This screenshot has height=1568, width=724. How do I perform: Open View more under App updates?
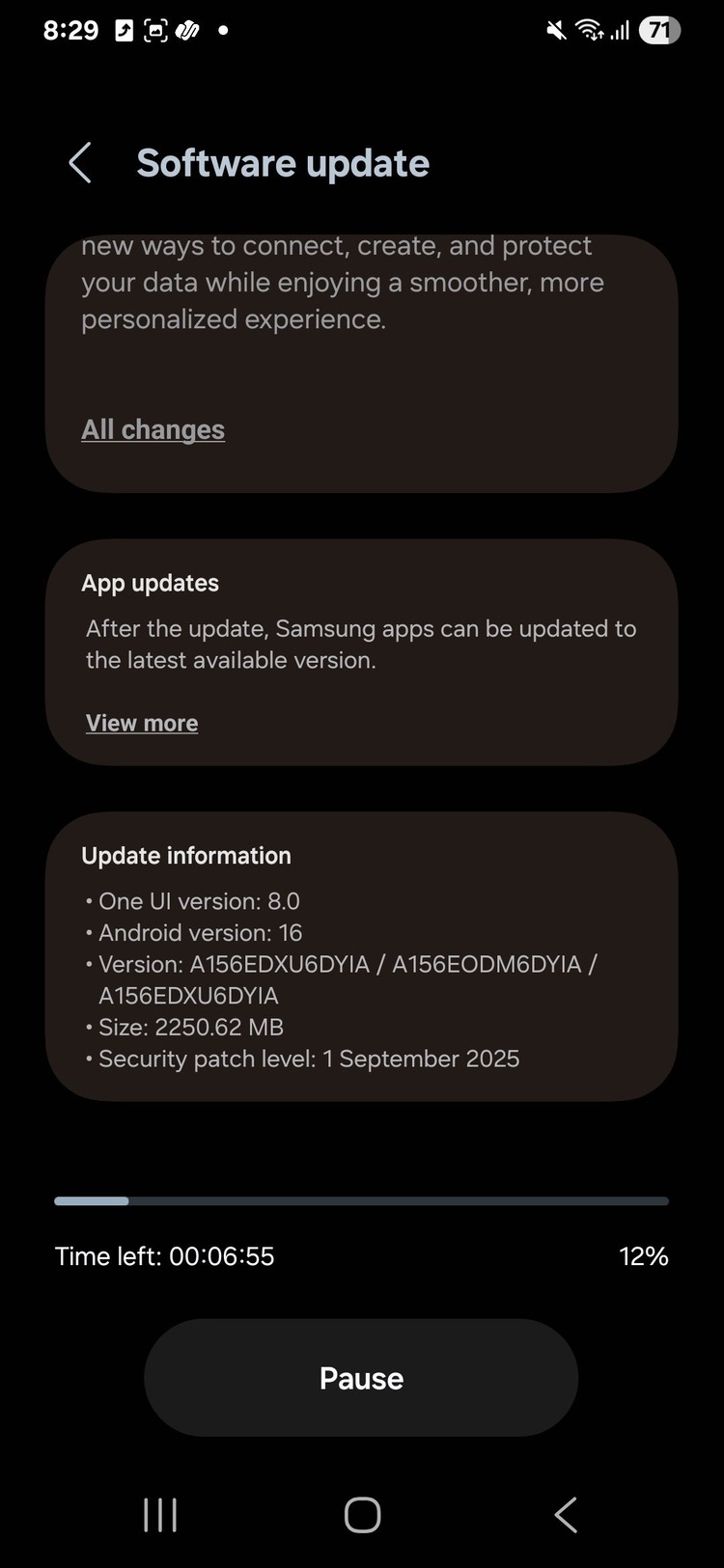click(142, 723)
